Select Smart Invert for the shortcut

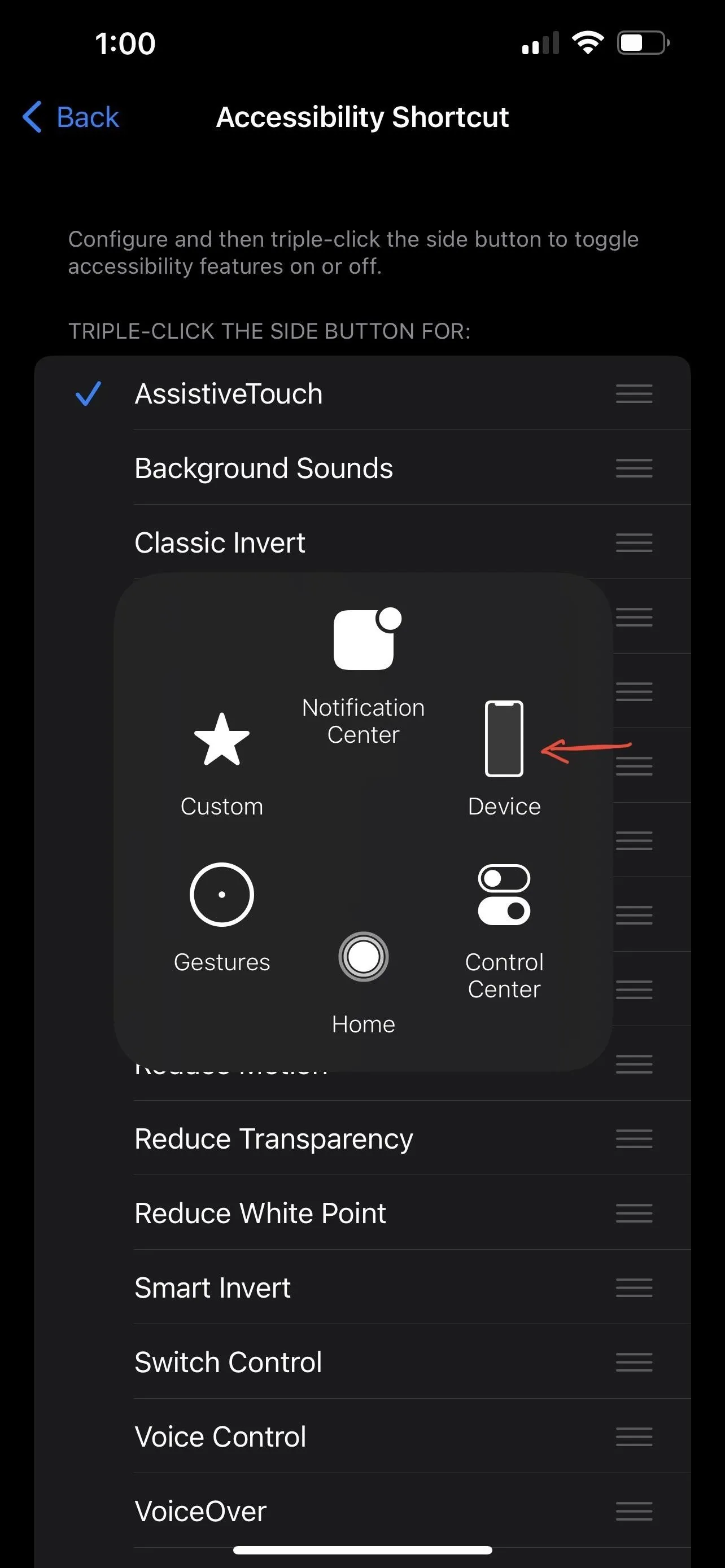[362, 1287]
